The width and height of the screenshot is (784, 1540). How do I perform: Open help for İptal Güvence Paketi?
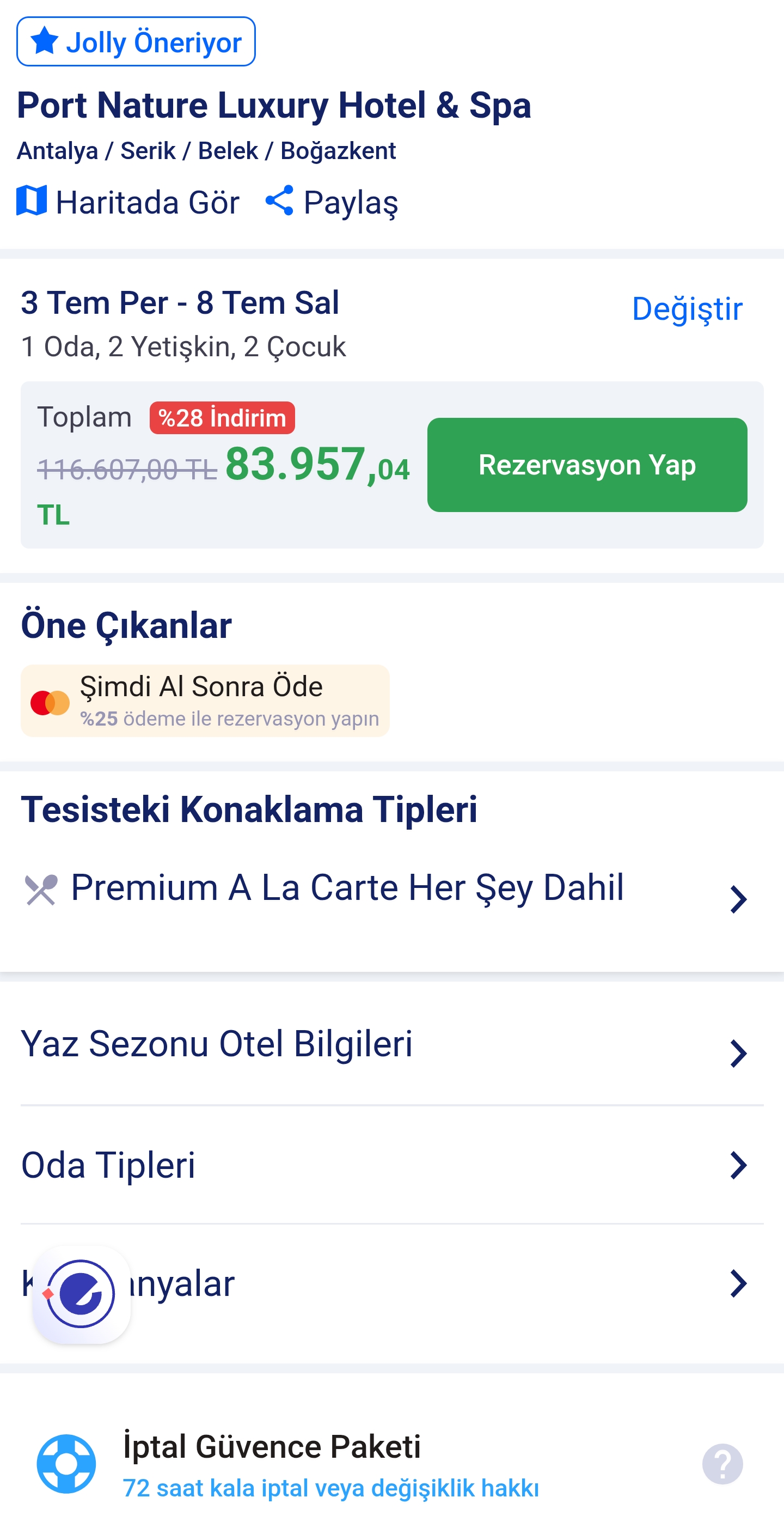coord(722,1464)
